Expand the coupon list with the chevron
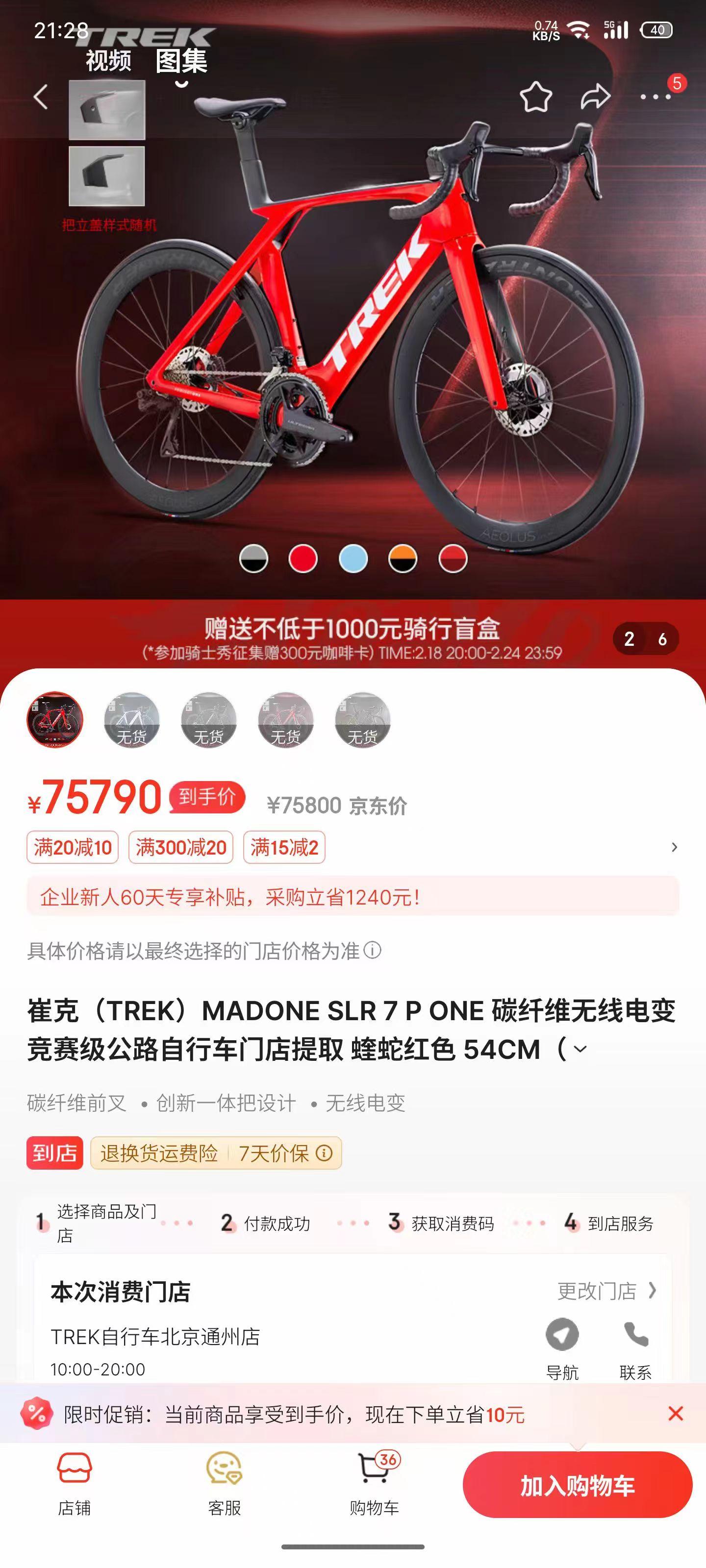 pyautogui.click(x=674, y=847)
